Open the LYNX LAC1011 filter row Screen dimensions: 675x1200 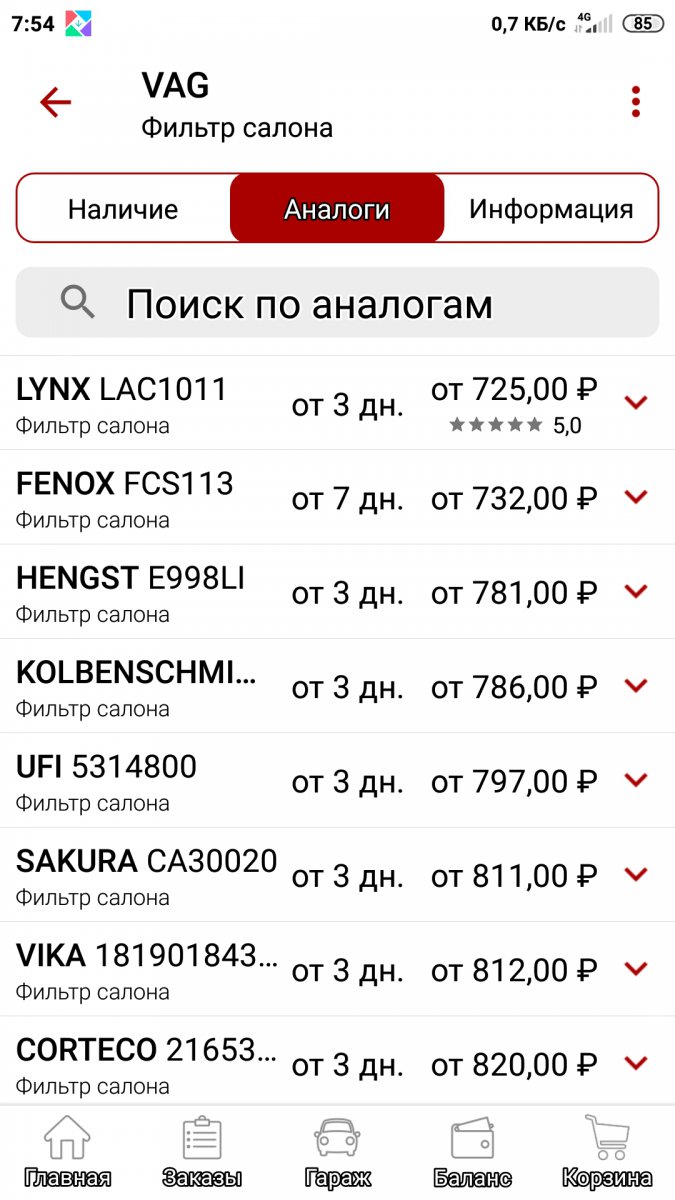pyautogui.click(x=337, y=403)
